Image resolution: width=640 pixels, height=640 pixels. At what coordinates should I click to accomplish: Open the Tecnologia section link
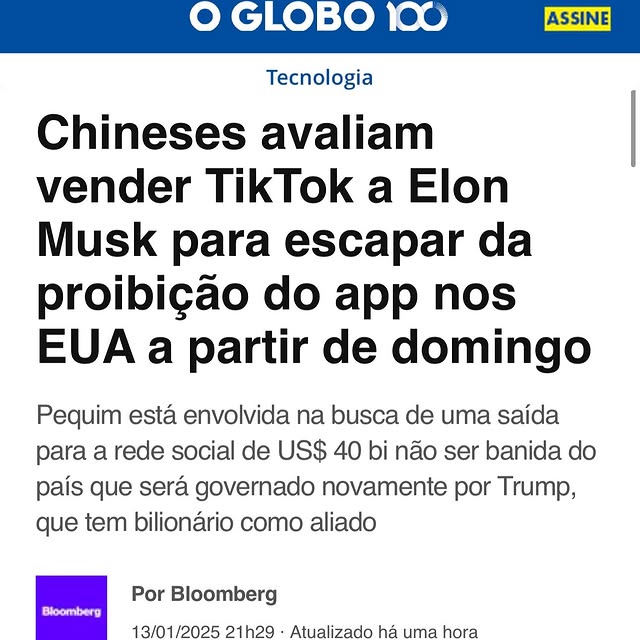pyautogui.click(x=319, y=78)
